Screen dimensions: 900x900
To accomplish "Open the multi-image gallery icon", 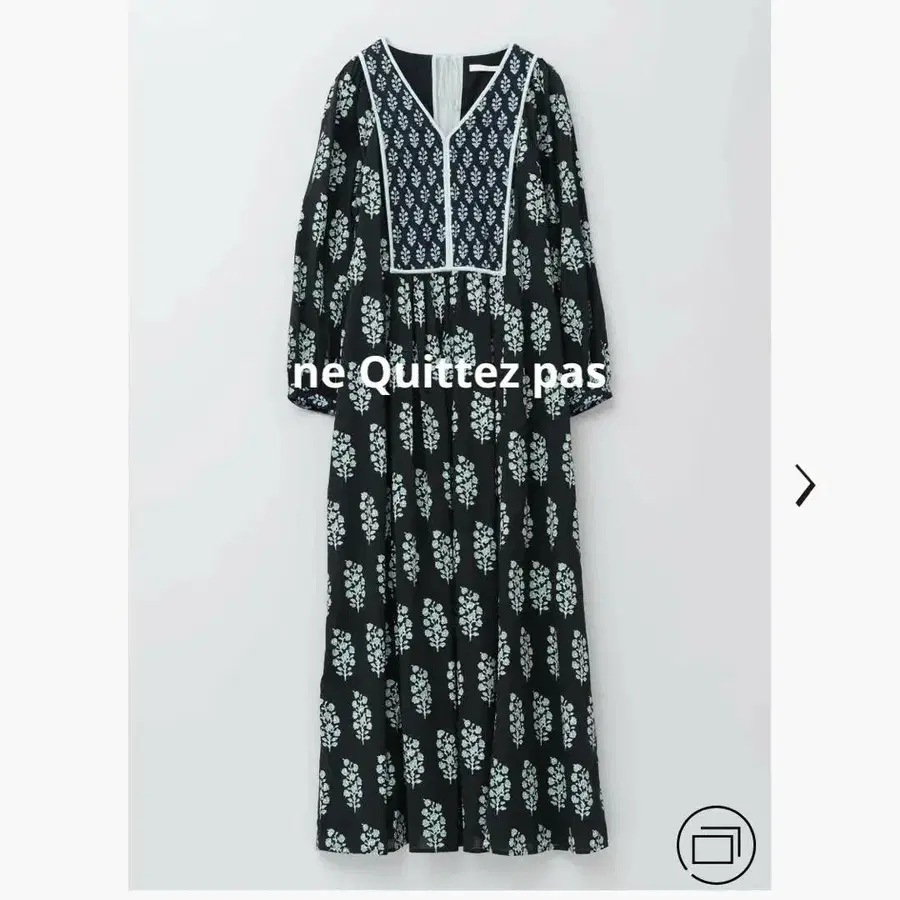I will point(716,845).
